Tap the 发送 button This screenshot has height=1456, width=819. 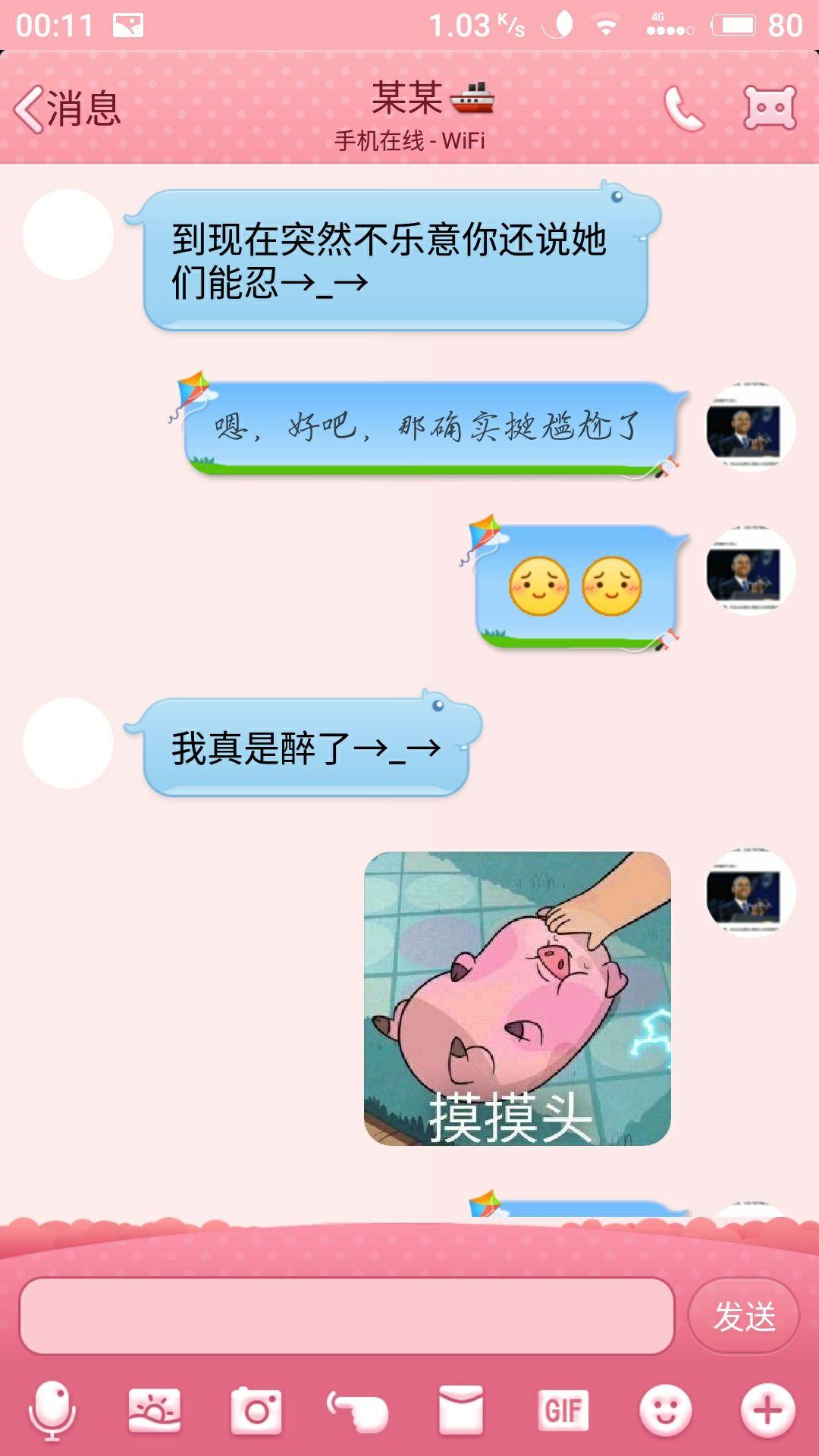tap(744, 1316)
